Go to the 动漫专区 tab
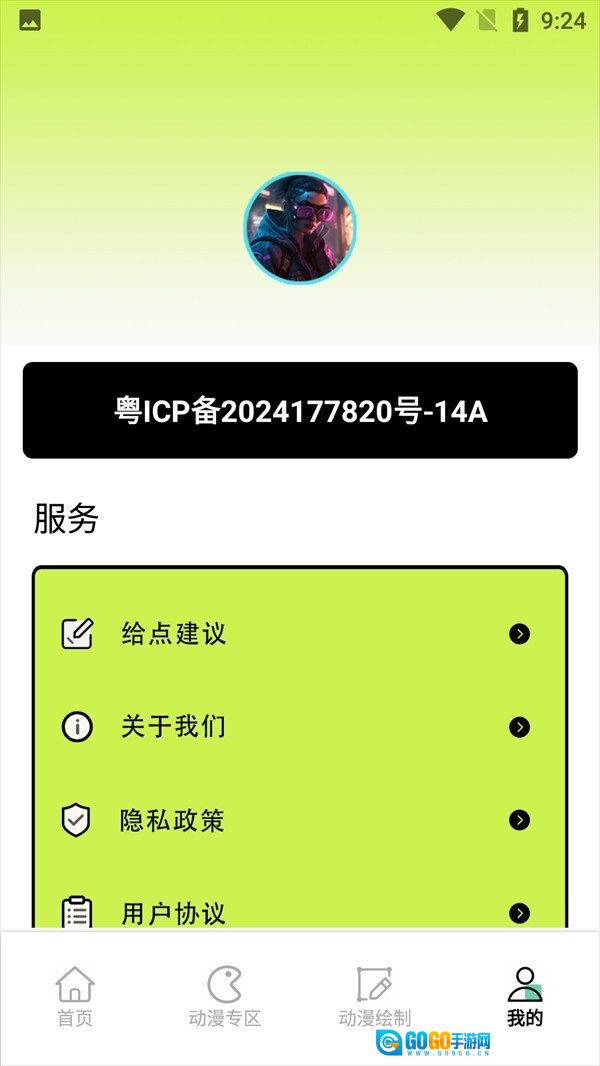The height and width of the screenshot is (1066, 600). click(x=225, y=997)
